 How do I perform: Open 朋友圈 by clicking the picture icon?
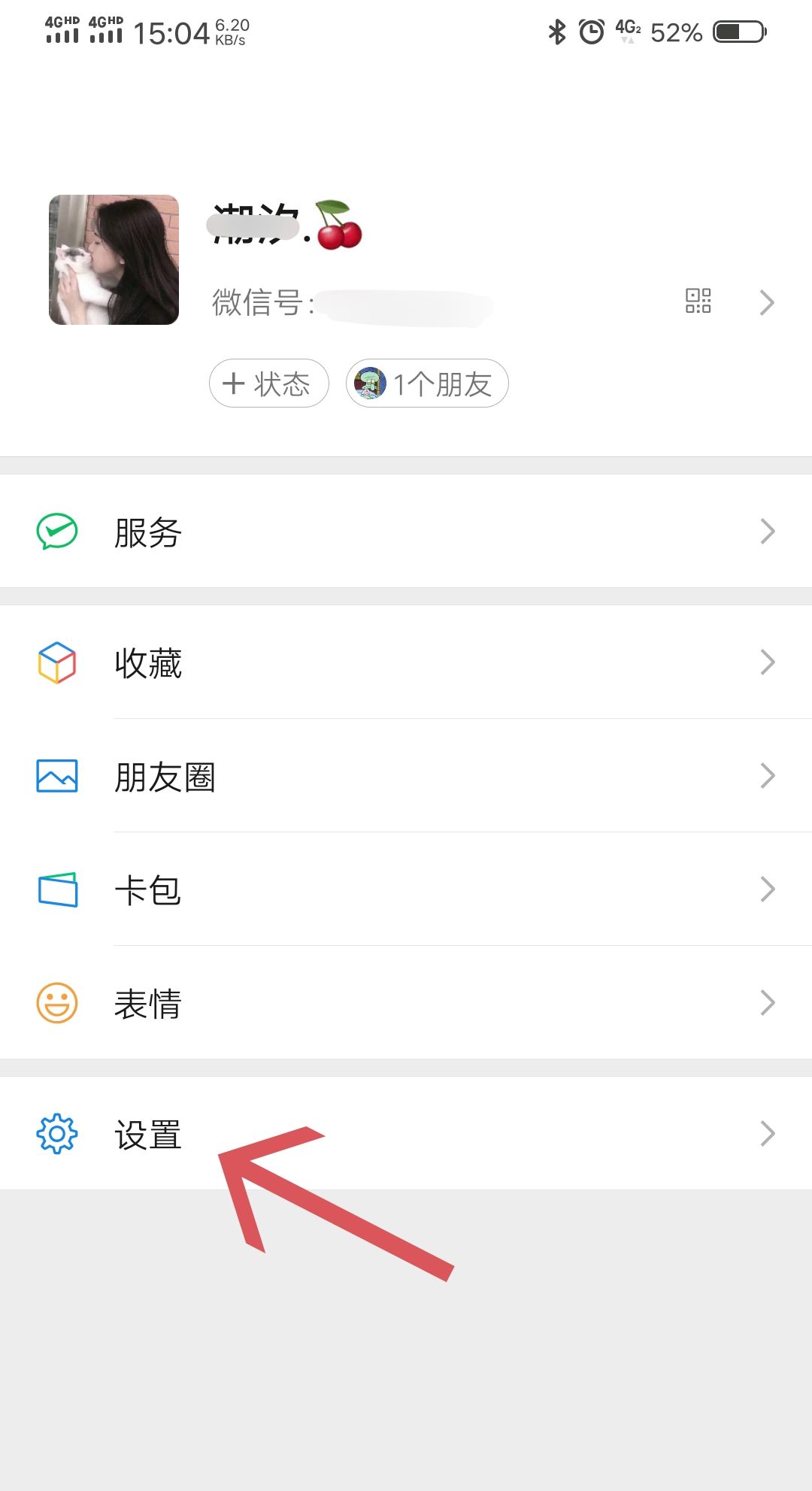pos(56,776)
